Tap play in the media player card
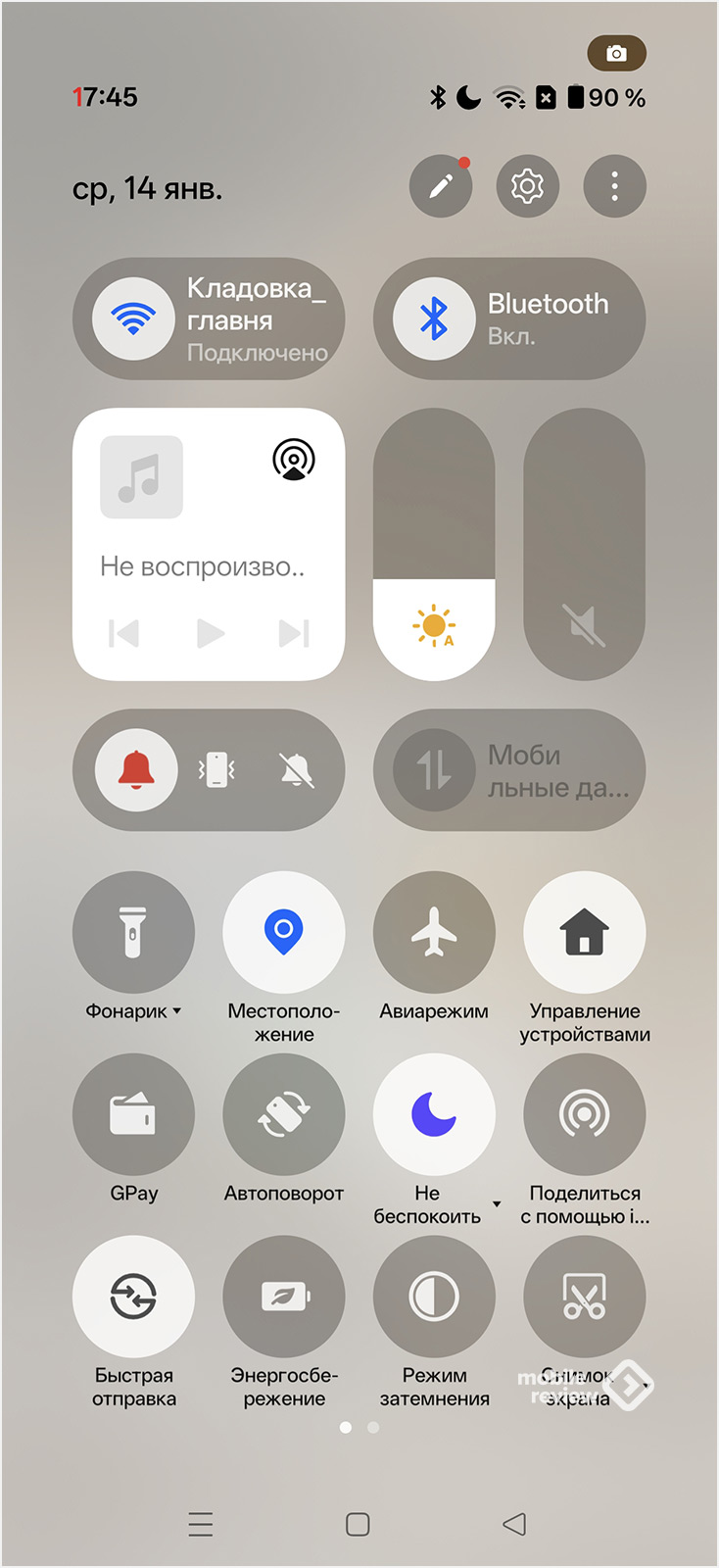719x1568 pixels. [x=210, y=633]
